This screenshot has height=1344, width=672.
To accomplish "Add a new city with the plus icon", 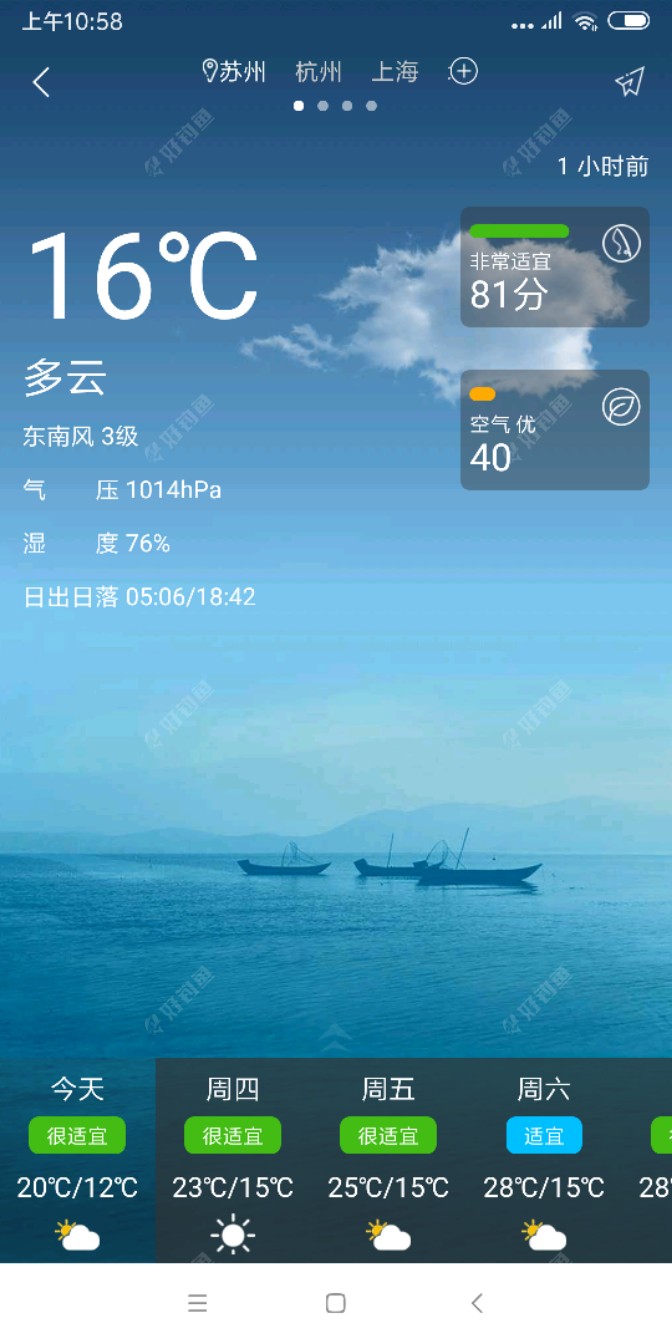I will 463,72.
